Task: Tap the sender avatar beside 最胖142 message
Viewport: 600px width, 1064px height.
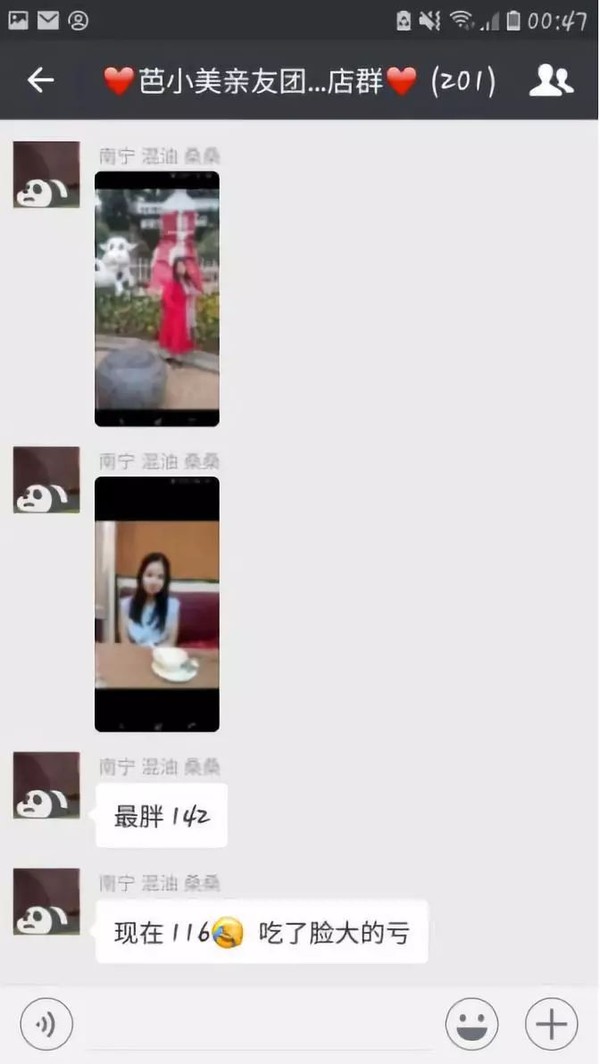Action: (x=46, y=785)
